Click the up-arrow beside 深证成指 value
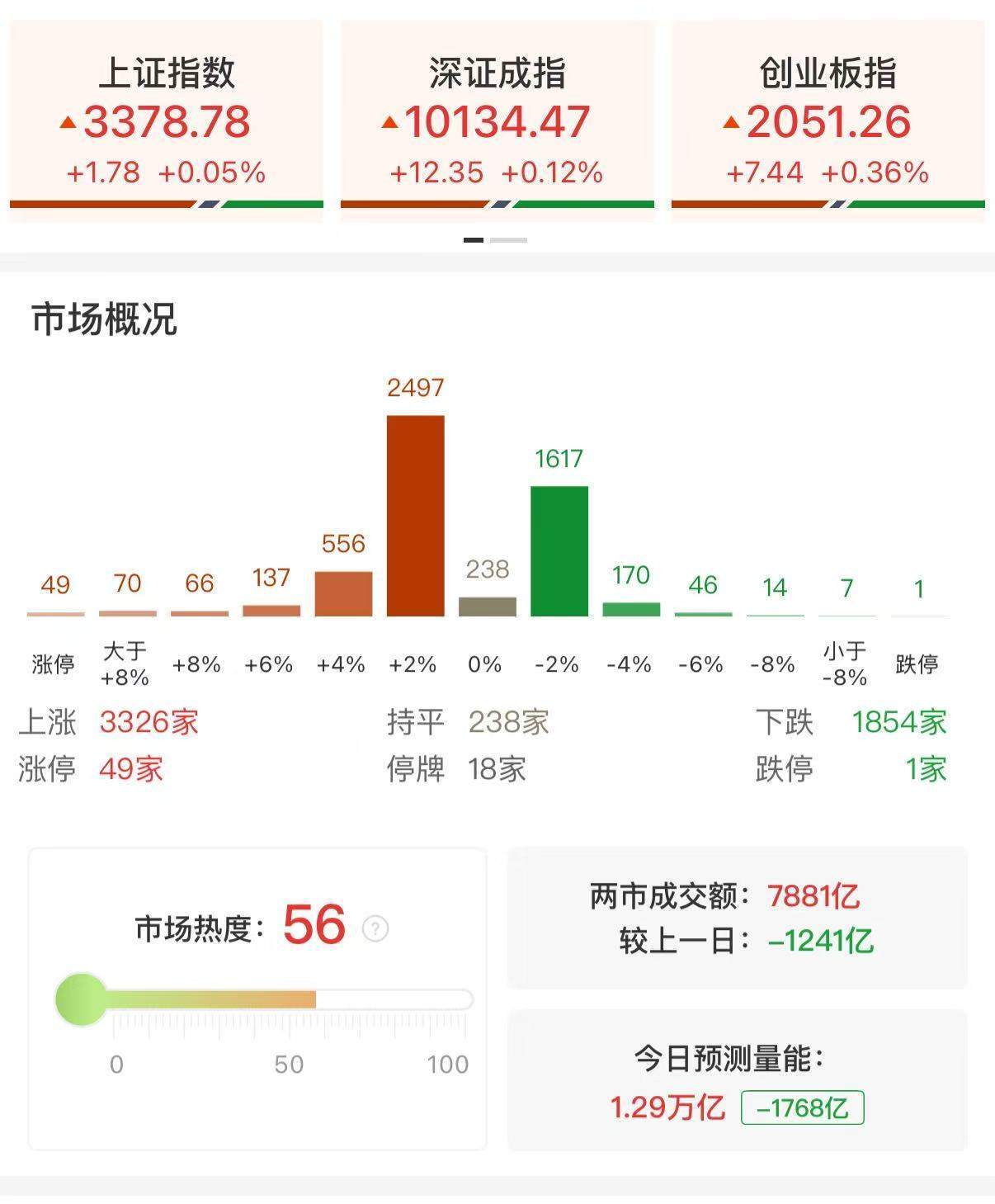 (389, 121)
